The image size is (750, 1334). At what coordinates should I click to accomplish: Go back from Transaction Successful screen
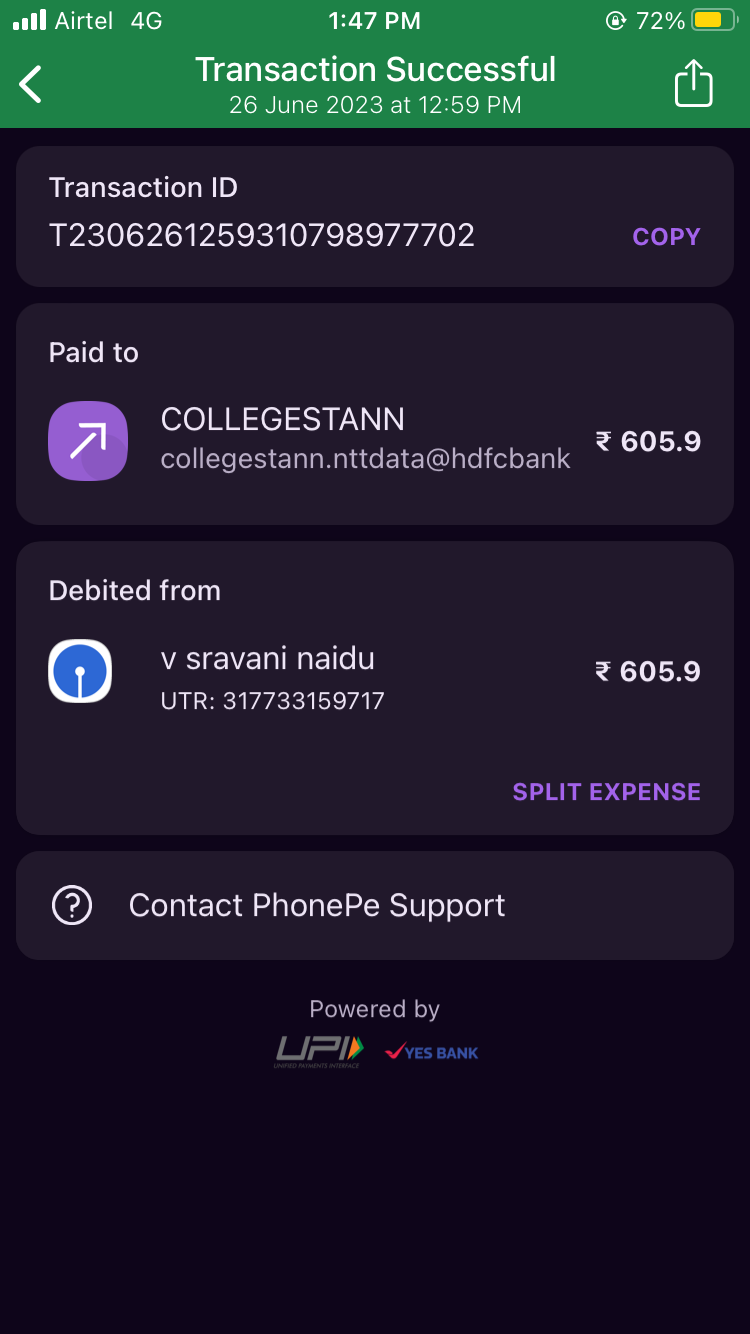(32, 84)
